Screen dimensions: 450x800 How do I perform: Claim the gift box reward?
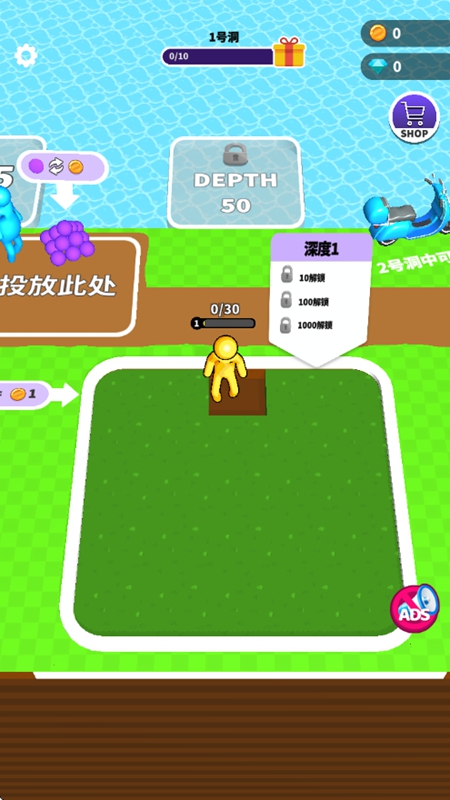(289, 53)
